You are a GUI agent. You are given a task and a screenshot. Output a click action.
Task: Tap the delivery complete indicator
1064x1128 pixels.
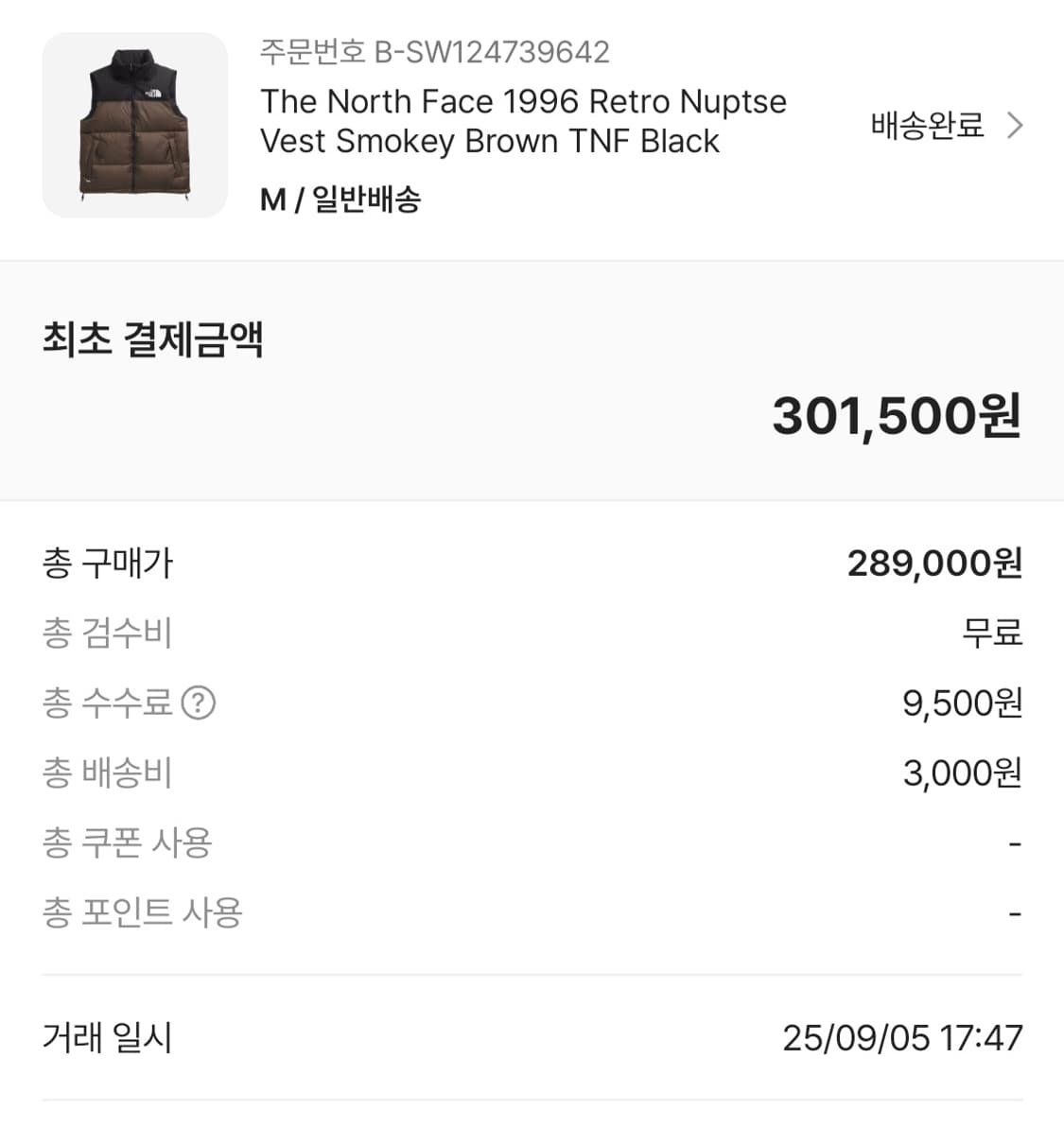[x=927, y=124]
